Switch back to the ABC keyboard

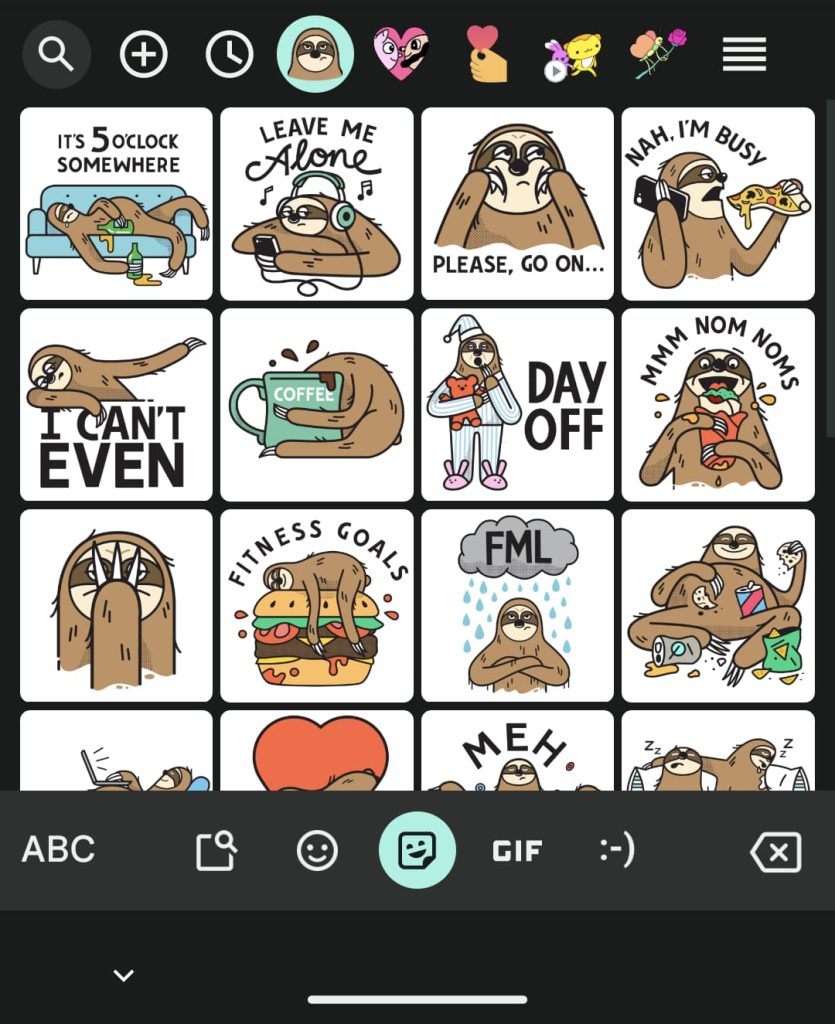59,850
